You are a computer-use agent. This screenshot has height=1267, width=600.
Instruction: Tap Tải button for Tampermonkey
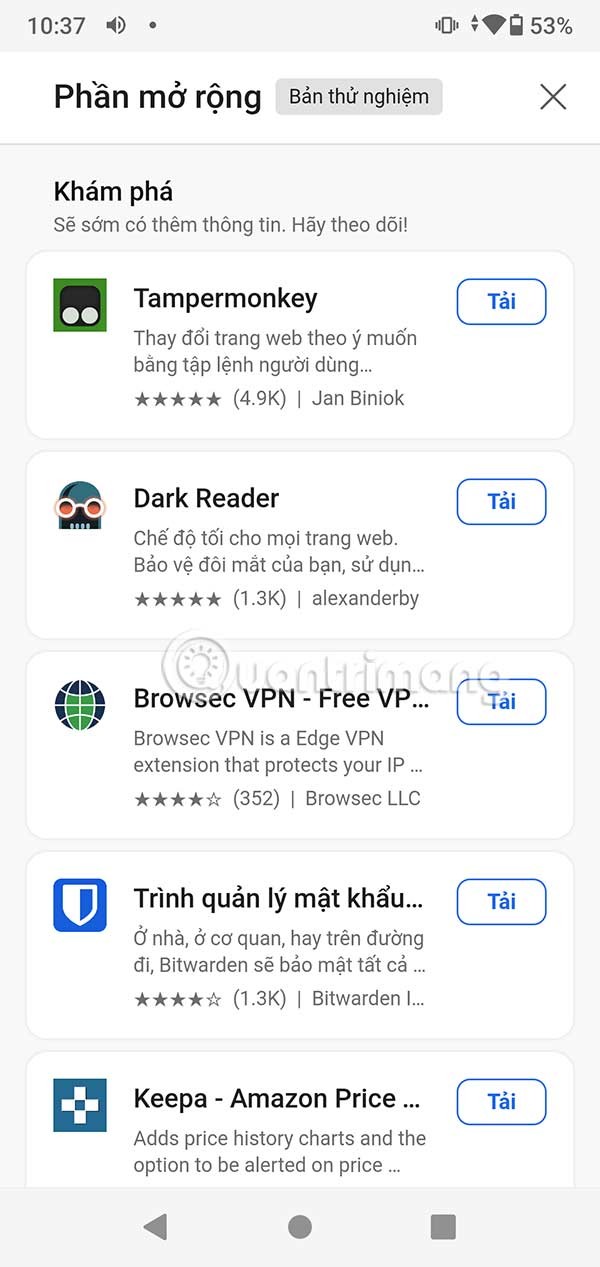click(501, 302)
